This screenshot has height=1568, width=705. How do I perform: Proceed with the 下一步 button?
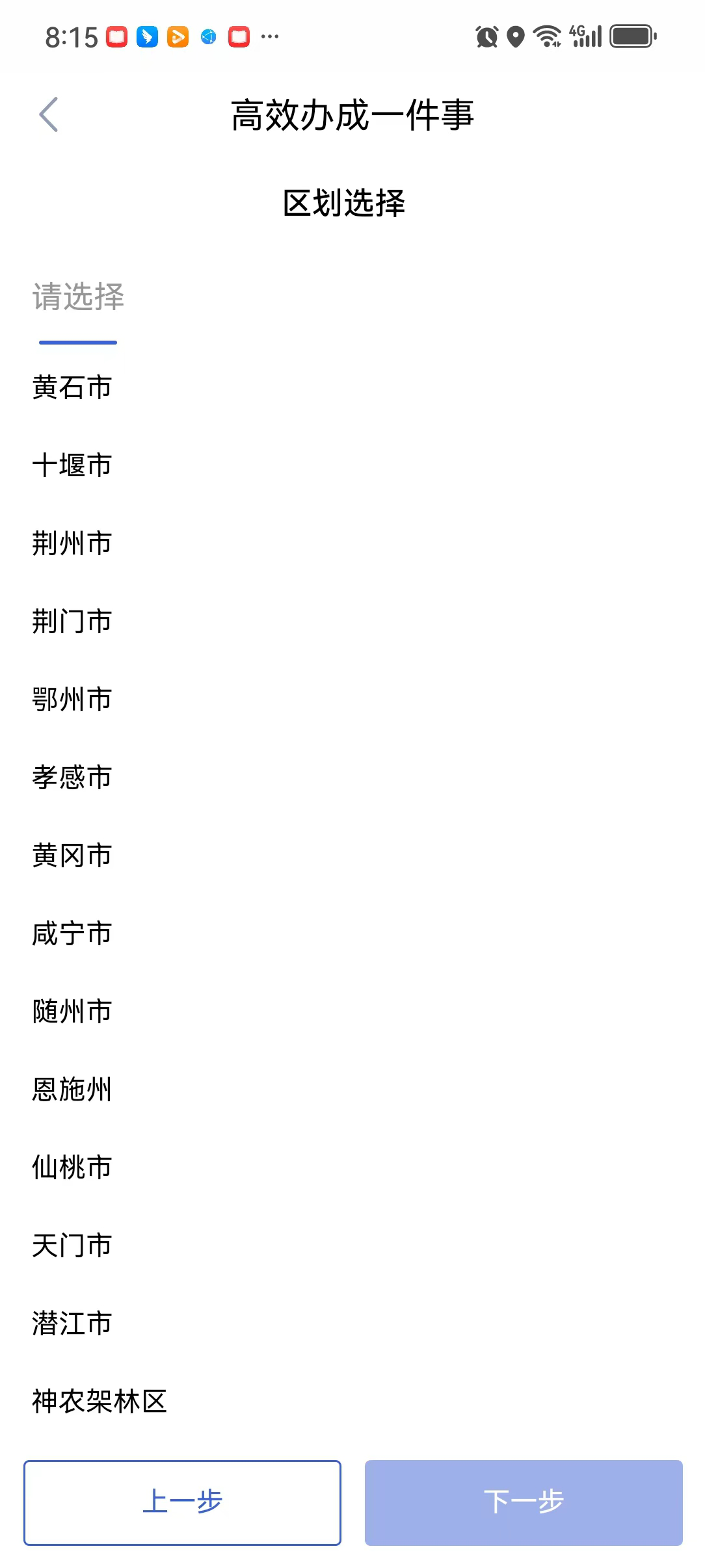(524, 1502)
